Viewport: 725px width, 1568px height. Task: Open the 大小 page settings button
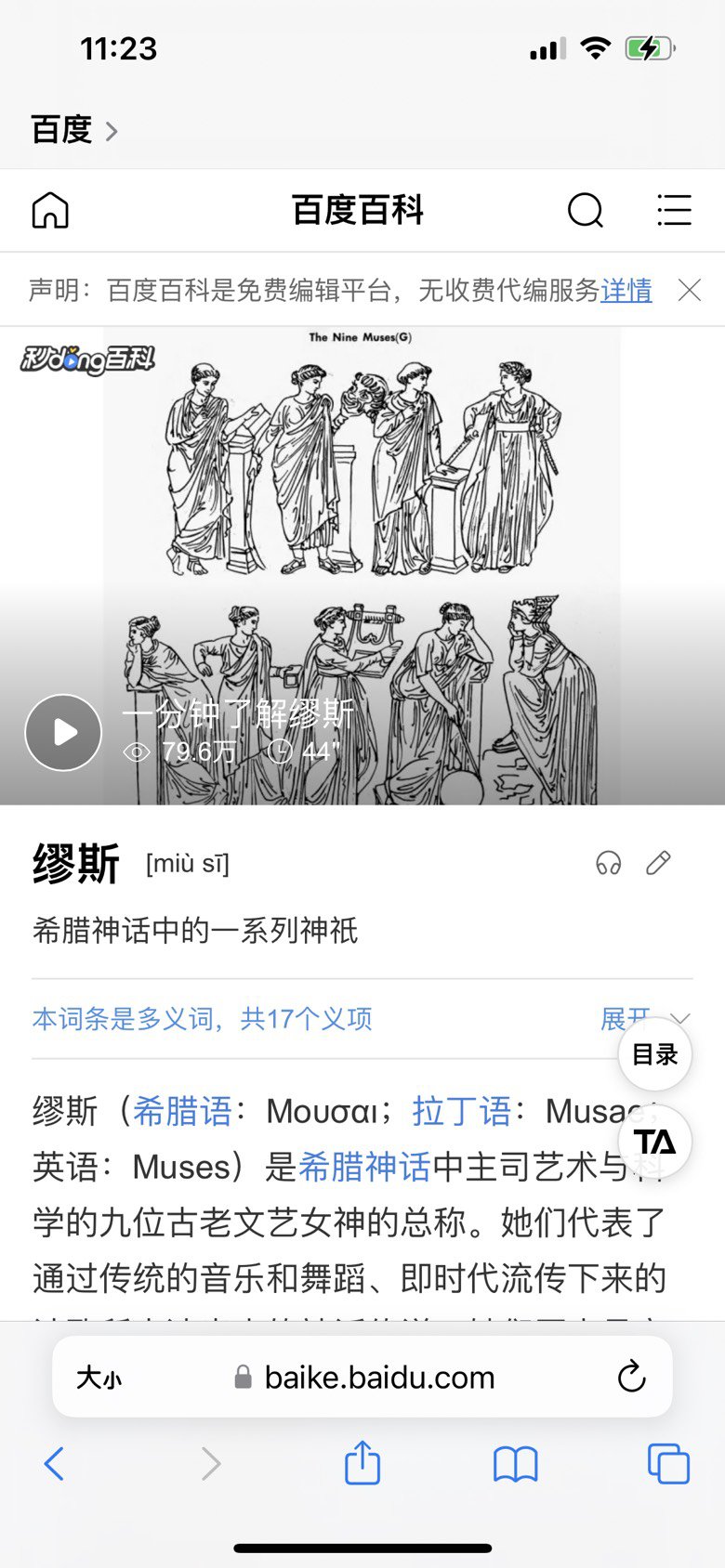(99, 1378)
